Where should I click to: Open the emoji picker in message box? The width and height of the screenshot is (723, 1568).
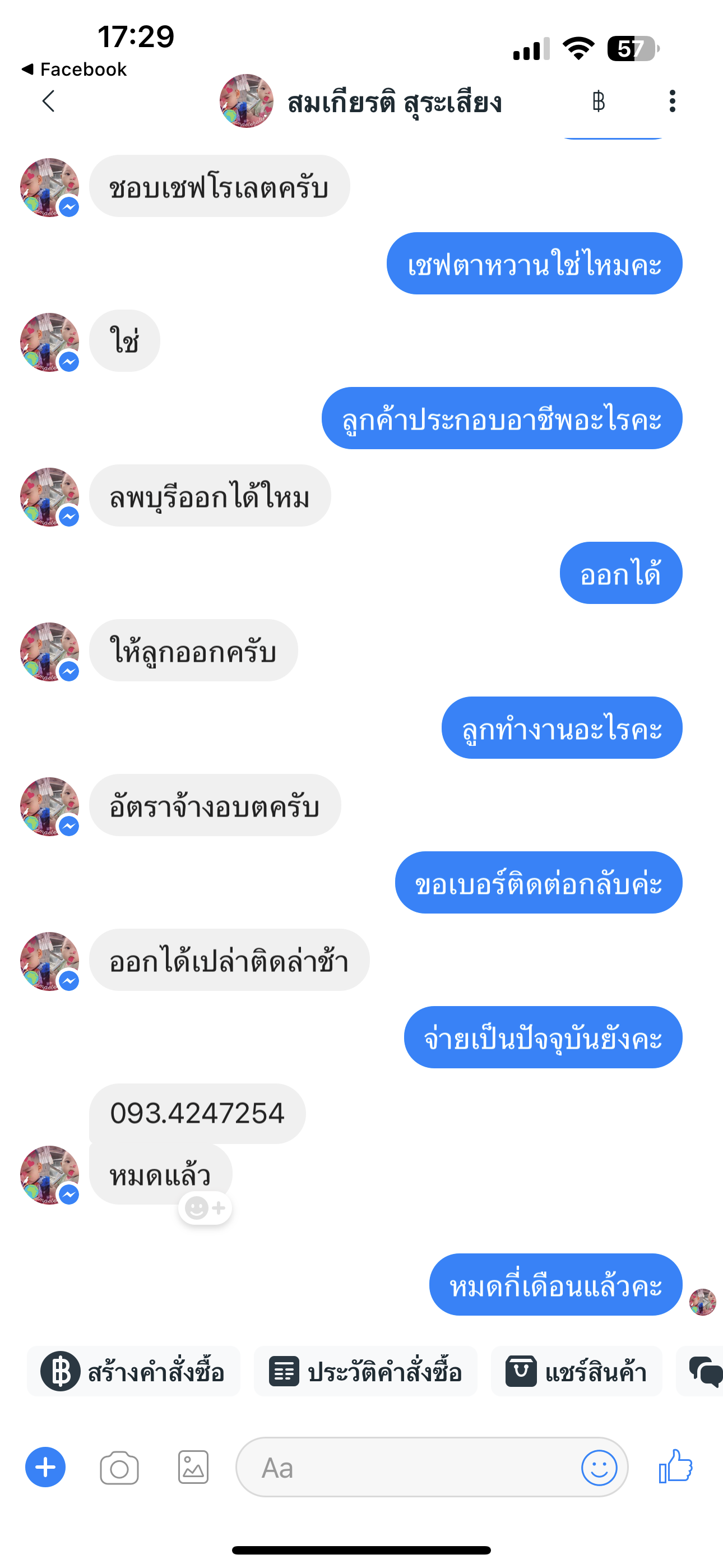pos(599,1468)
